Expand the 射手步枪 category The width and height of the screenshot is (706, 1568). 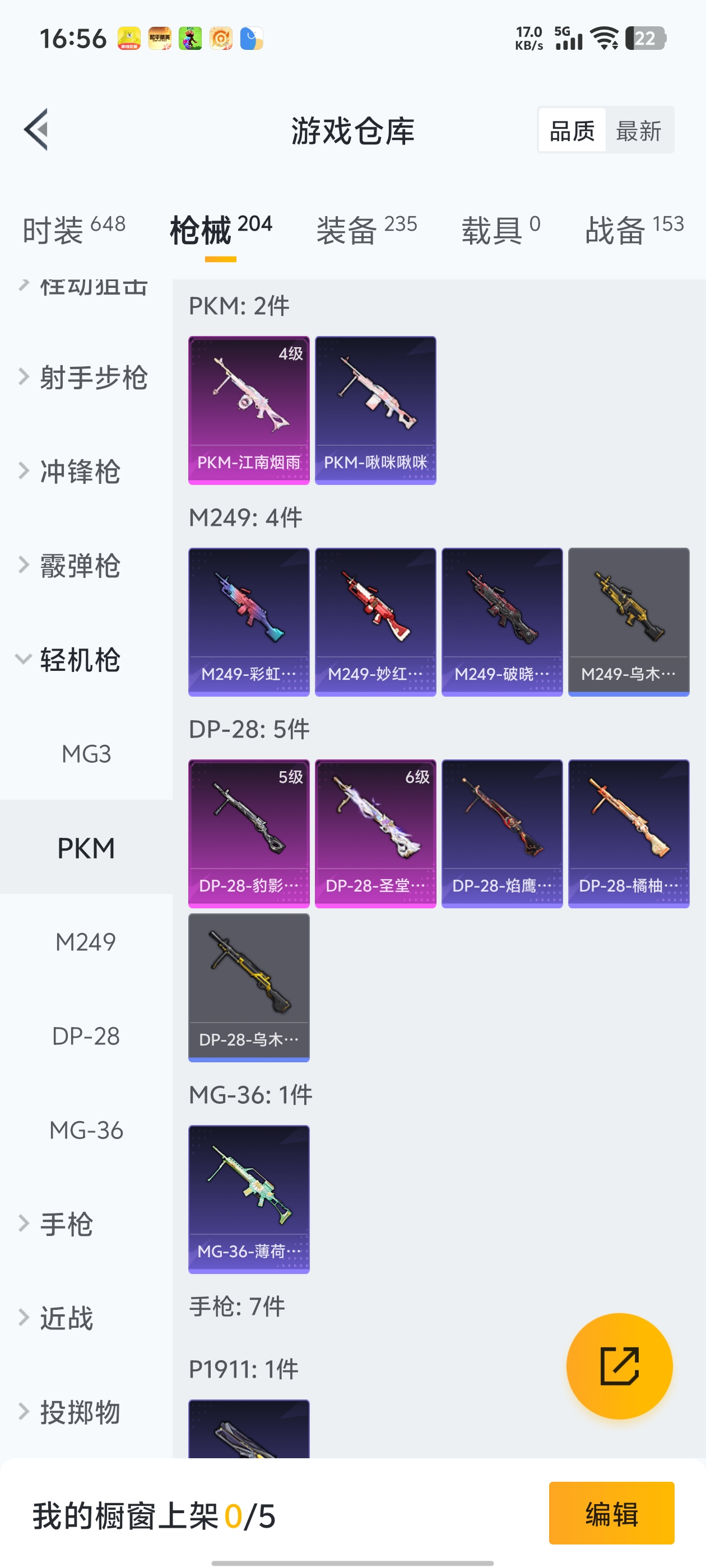click(85, 377)
